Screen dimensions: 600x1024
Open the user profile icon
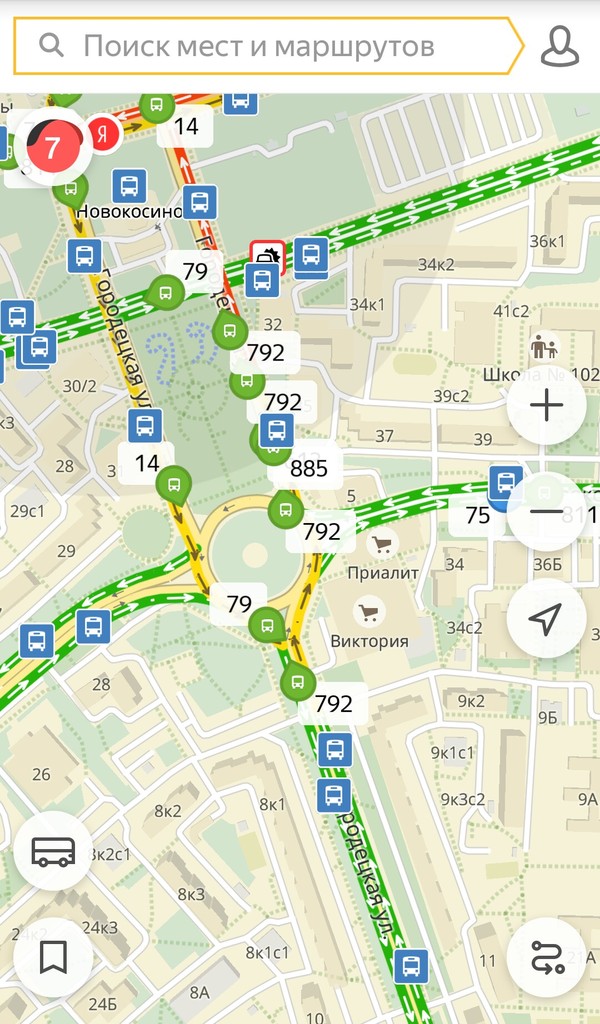(x=559, y=46)
